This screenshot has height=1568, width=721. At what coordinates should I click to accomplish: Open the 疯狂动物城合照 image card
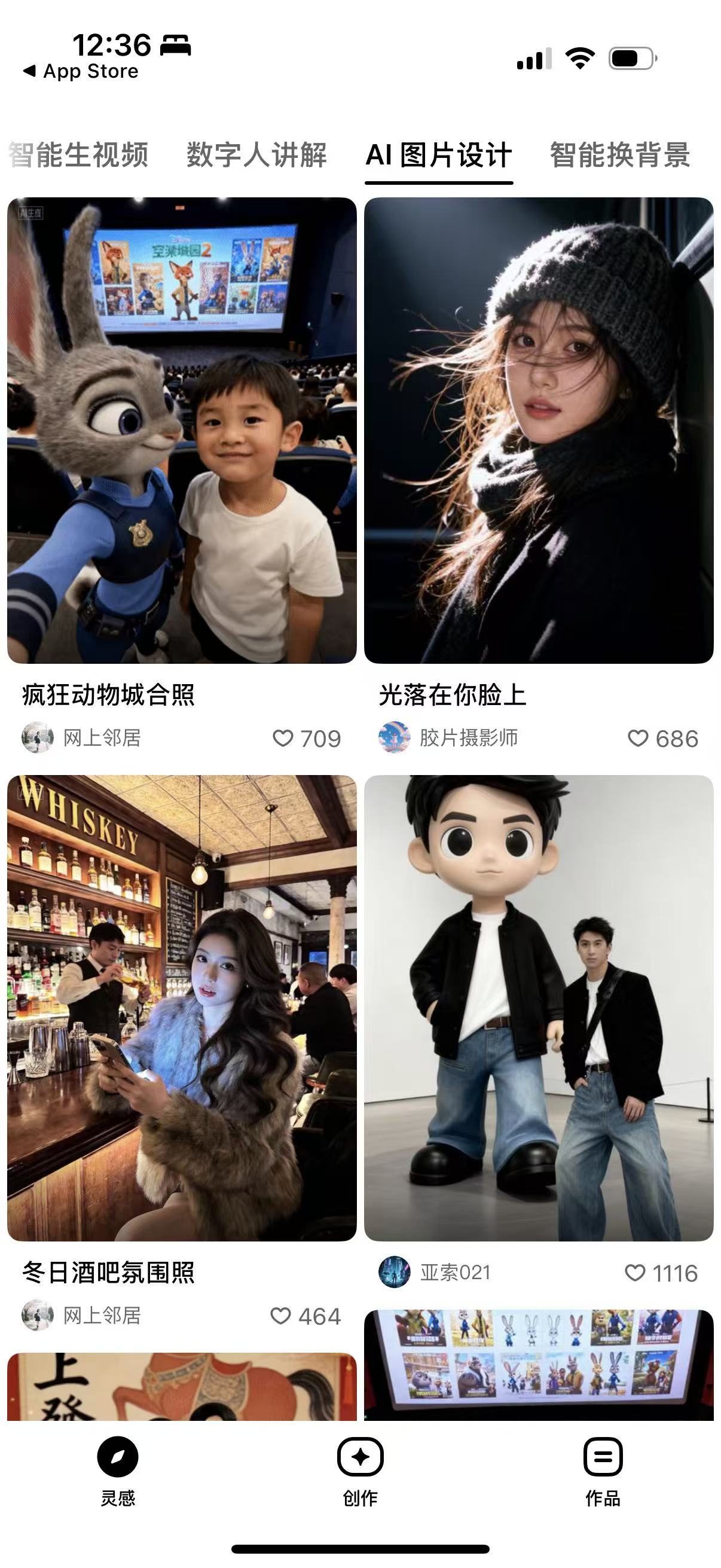181,430
